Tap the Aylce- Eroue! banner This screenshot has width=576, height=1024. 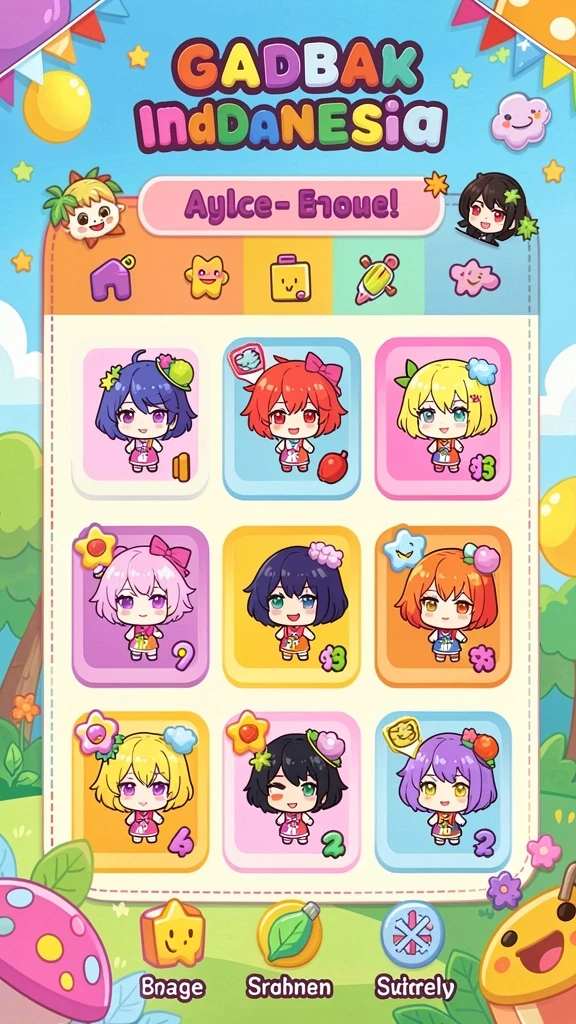click(x=291, y=206)
